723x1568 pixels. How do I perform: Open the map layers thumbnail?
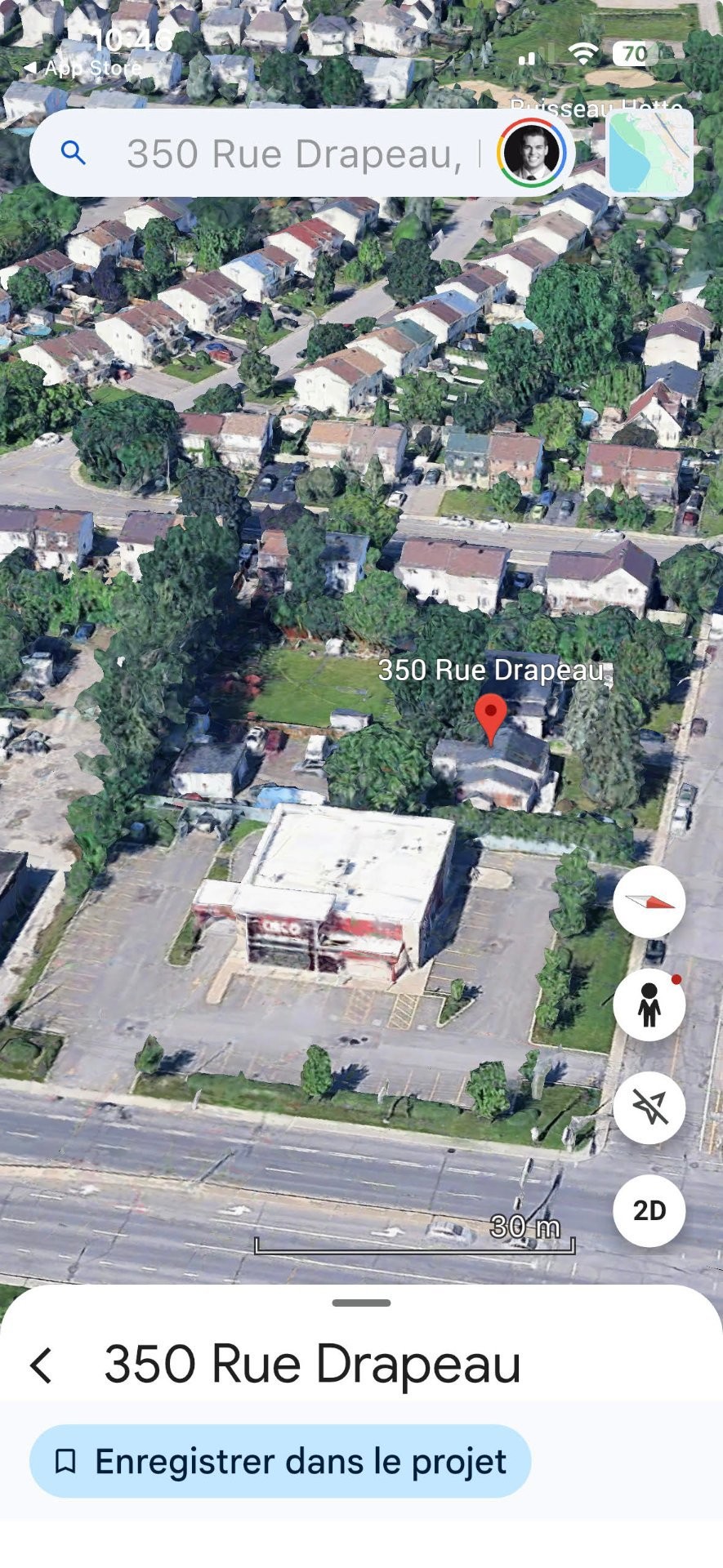[x=650, y=153]
